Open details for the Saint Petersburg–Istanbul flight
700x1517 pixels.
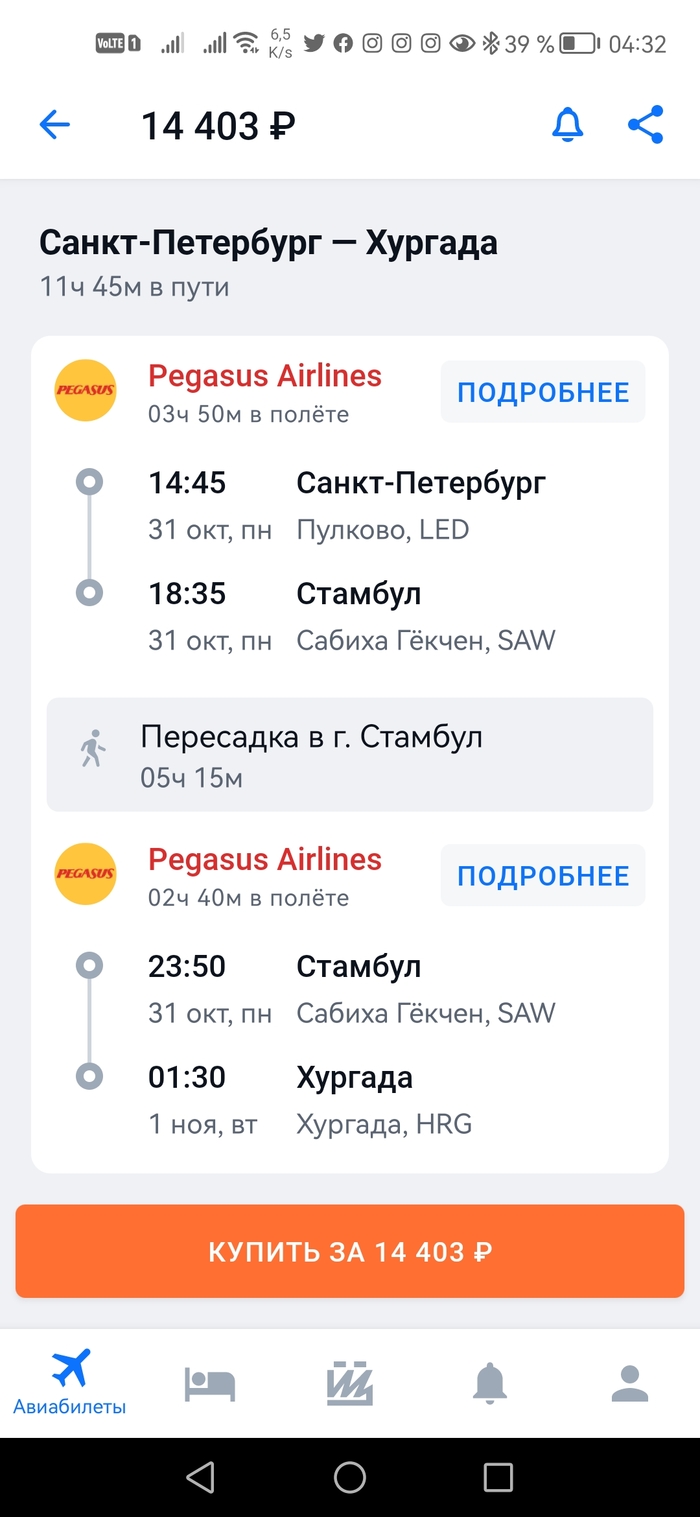[543, 392]
